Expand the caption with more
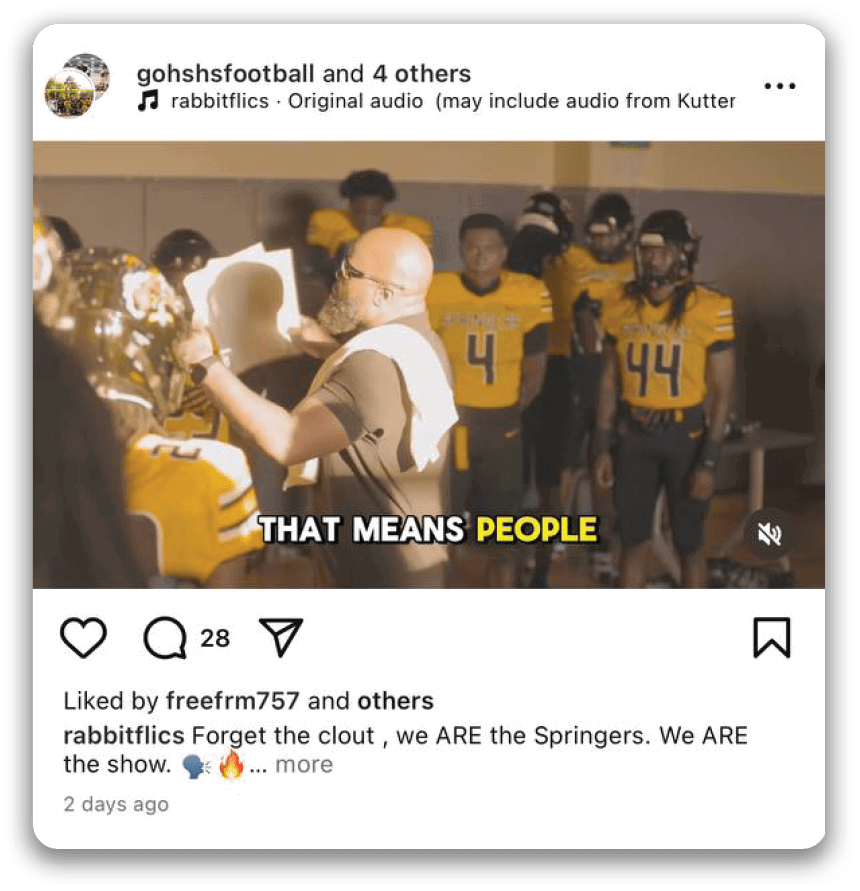The height and width of the screenshot is (891, 860). coord(304,765)
